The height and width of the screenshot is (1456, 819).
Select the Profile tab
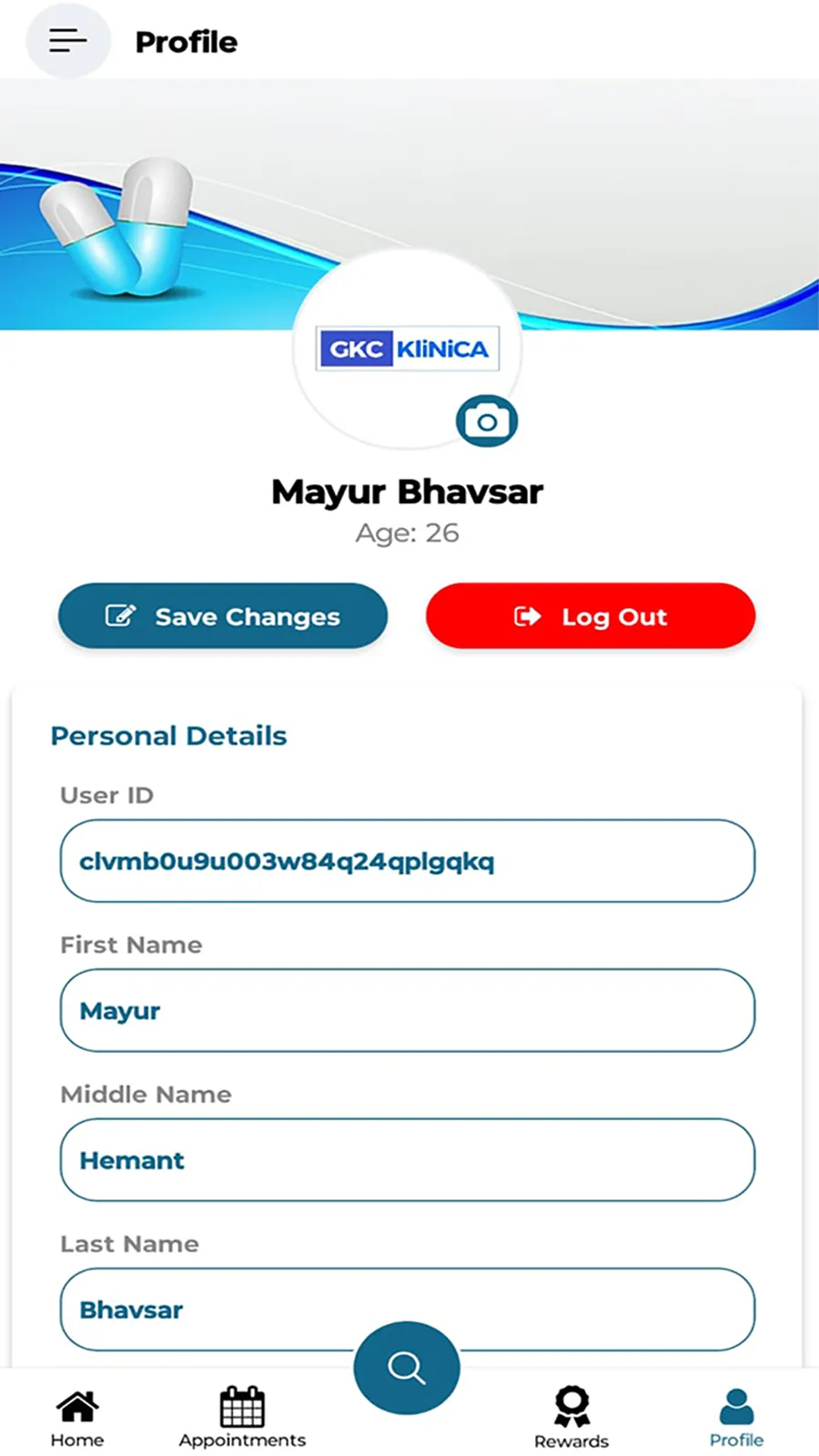coord(736,1417)
